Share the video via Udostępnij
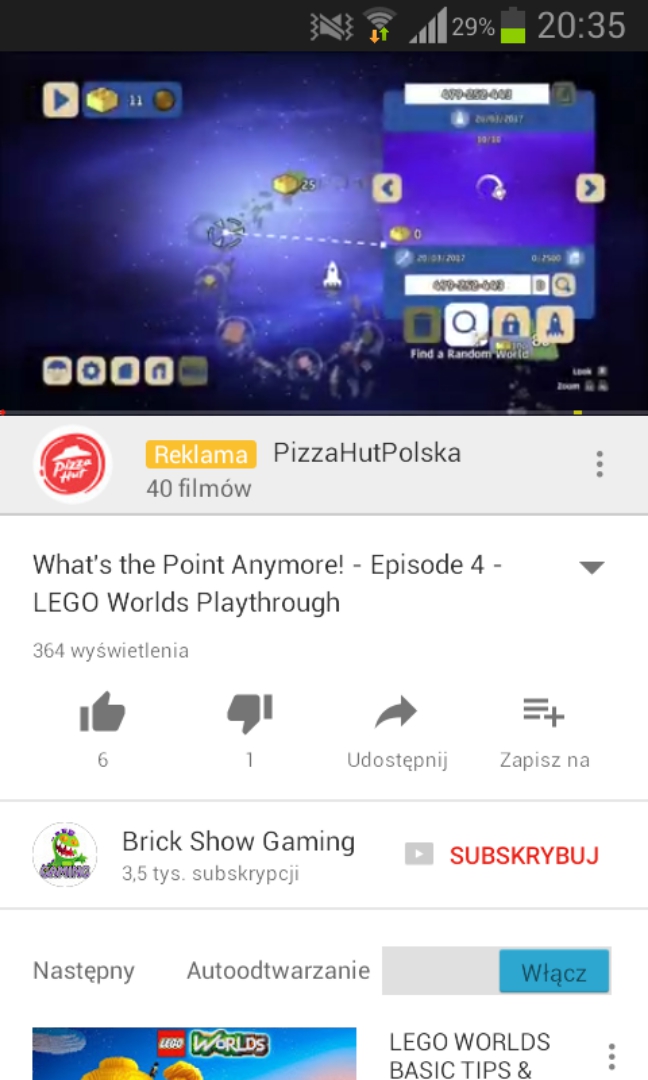 [x=397, y=715]
